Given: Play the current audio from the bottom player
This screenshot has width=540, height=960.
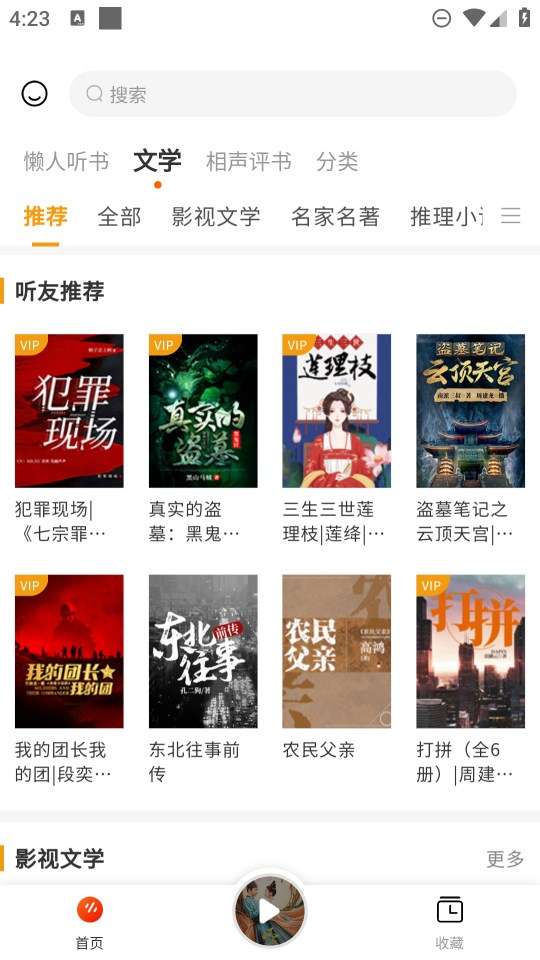Looking at the screenshot, I should (269, 912).
